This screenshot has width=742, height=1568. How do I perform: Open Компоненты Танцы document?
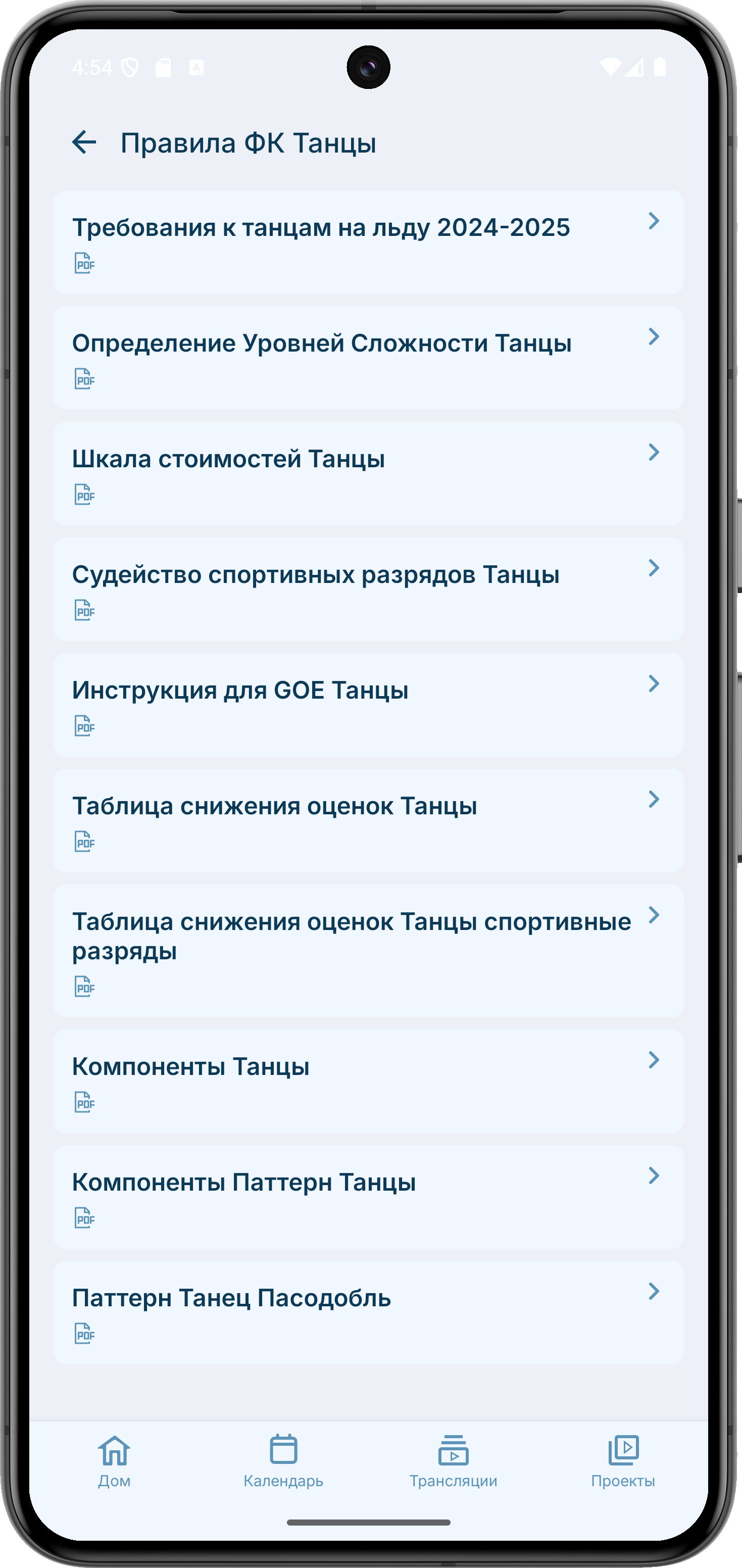tap(368, 1081)
